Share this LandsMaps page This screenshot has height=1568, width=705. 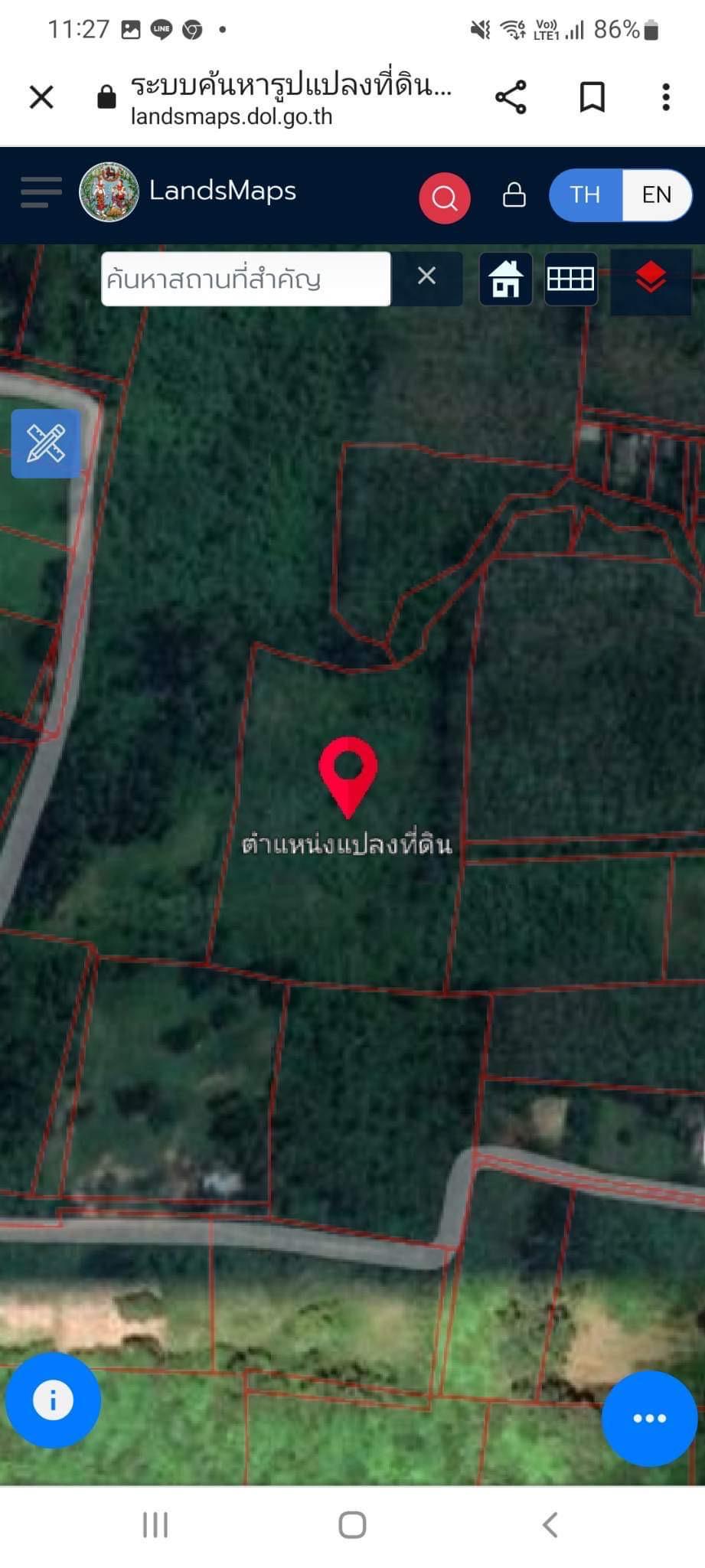(x=511, y=97)
